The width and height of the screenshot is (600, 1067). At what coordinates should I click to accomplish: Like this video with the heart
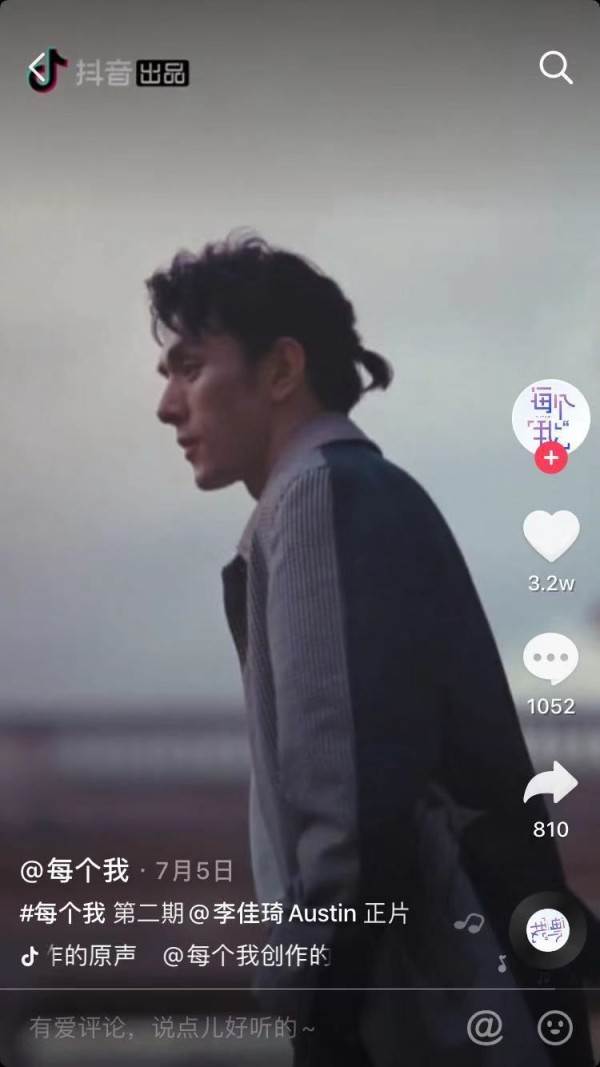(551, 537)
